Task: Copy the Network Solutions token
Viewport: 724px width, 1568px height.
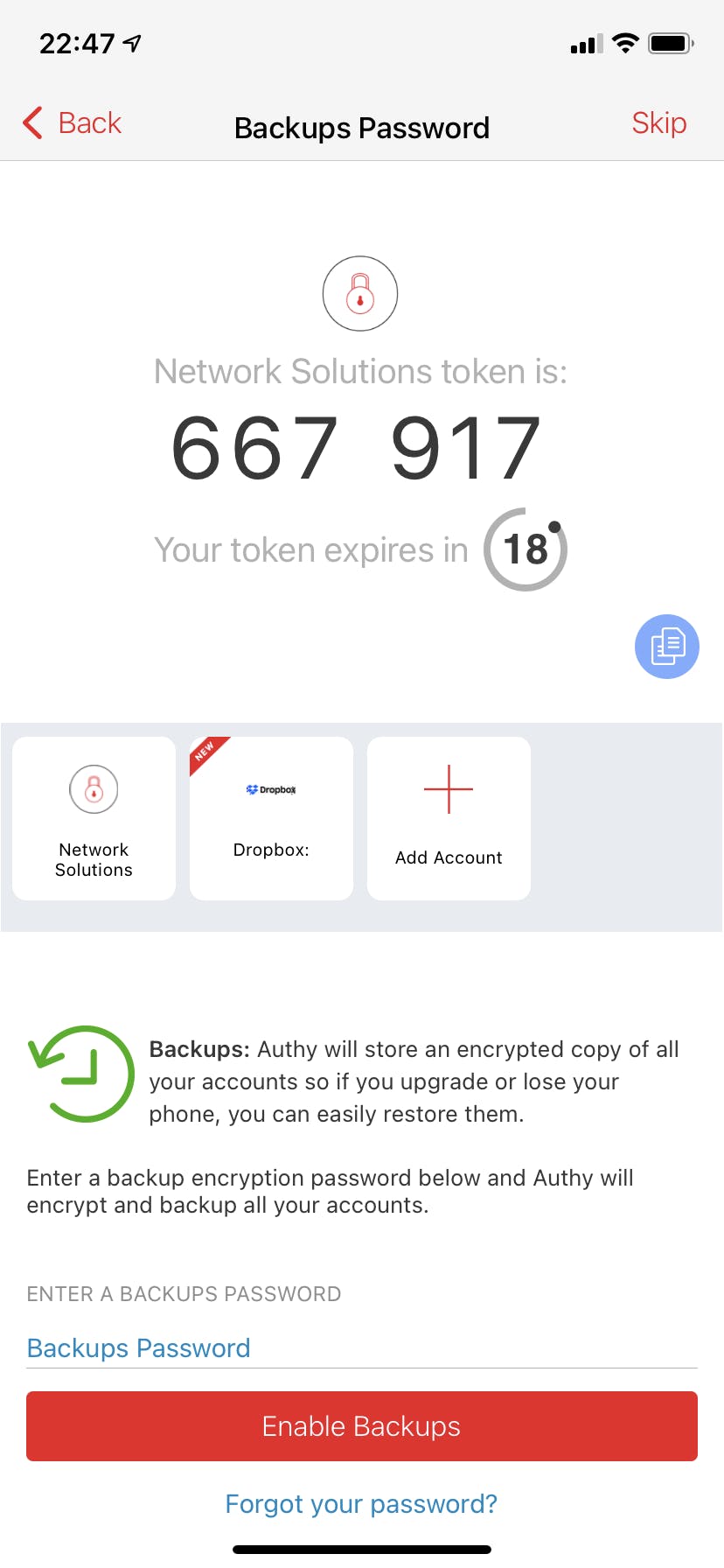Action: (666, 647)
